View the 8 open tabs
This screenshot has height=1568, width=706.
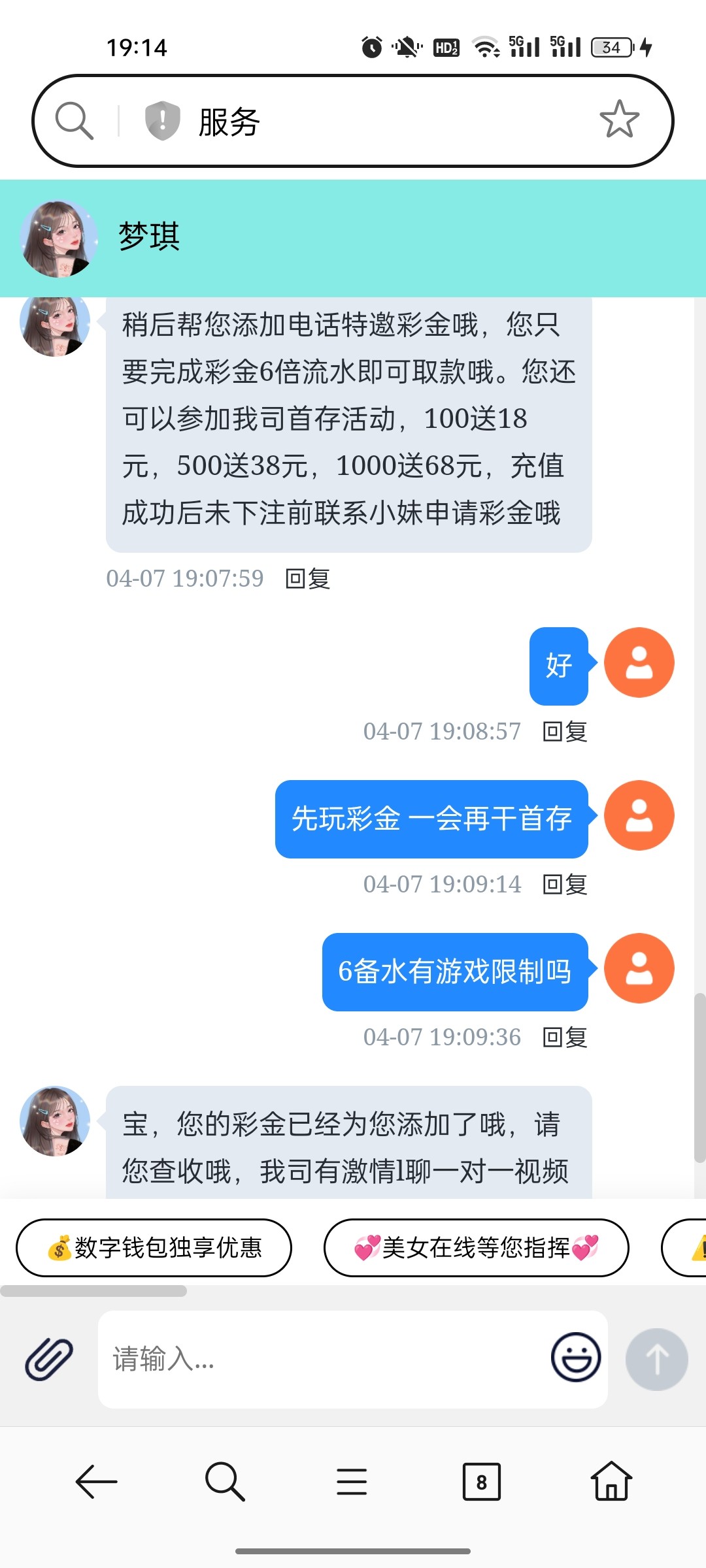pos(481,1482)
